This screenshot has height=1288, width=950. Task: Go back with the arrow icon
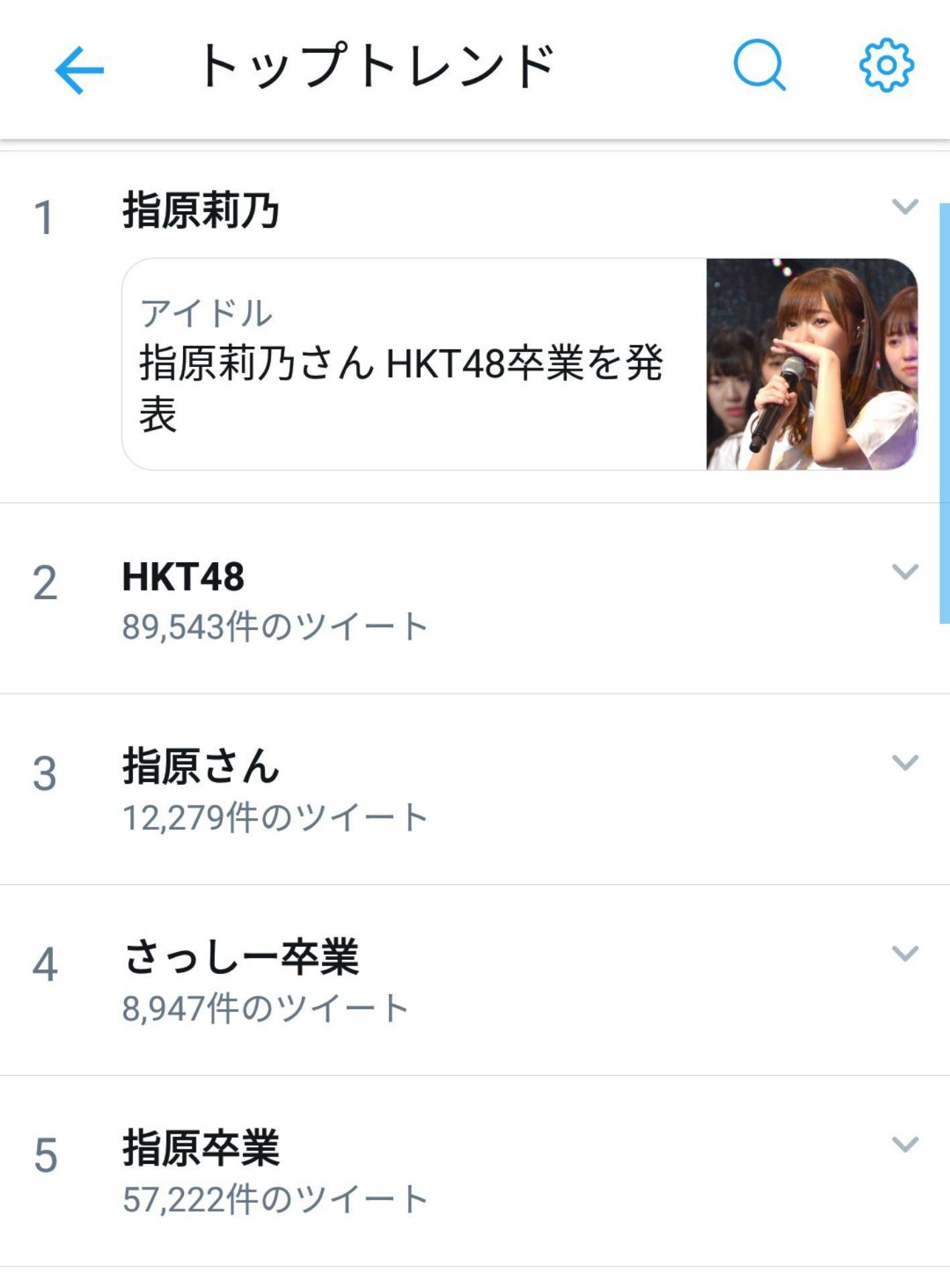(x=79, y=70)
